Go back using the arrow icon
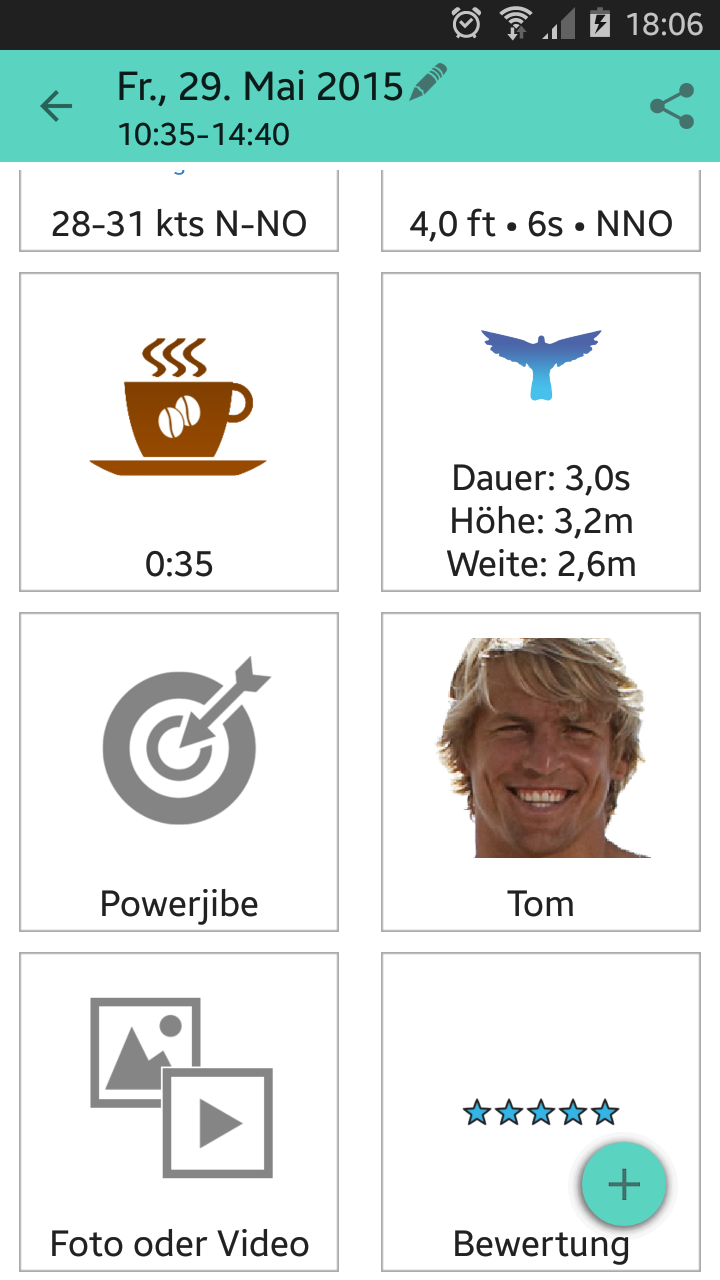Image resolution: width=720 pixels, height=1280 pixels. (x=56, y=106)
